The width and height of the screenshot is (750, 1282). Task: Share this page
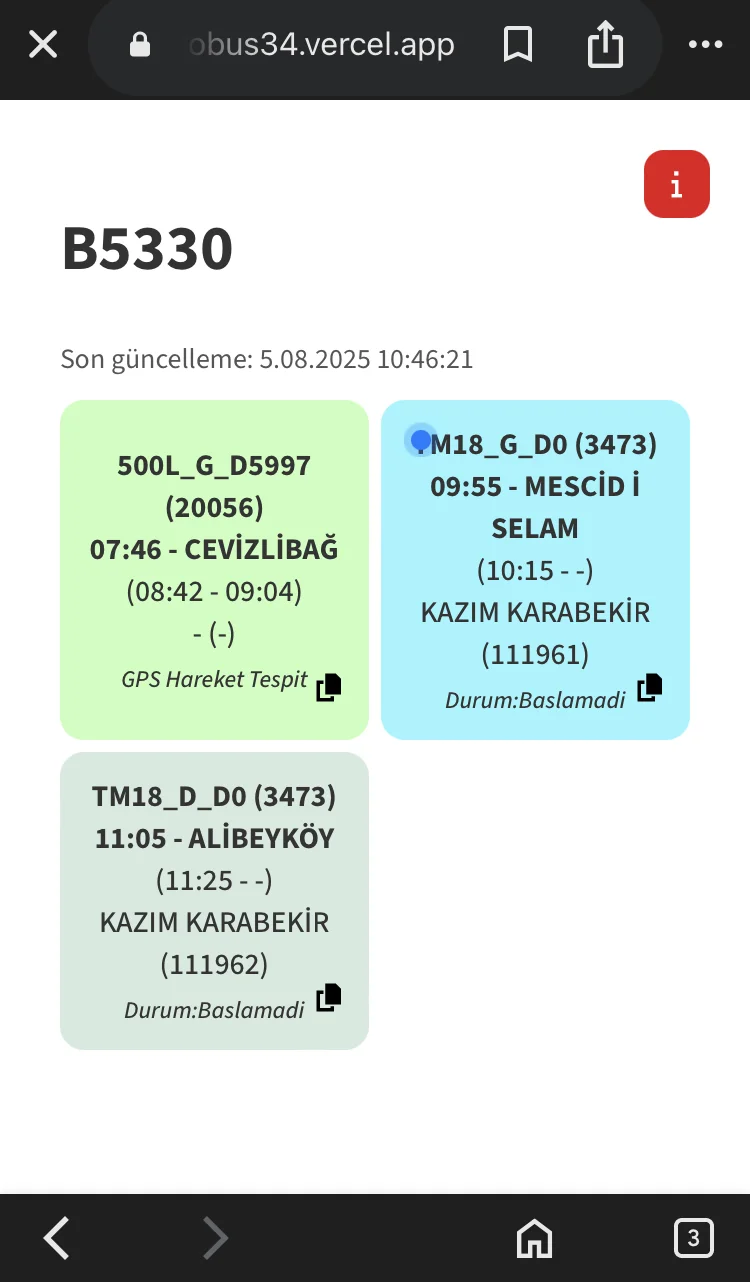click(605, 45)
